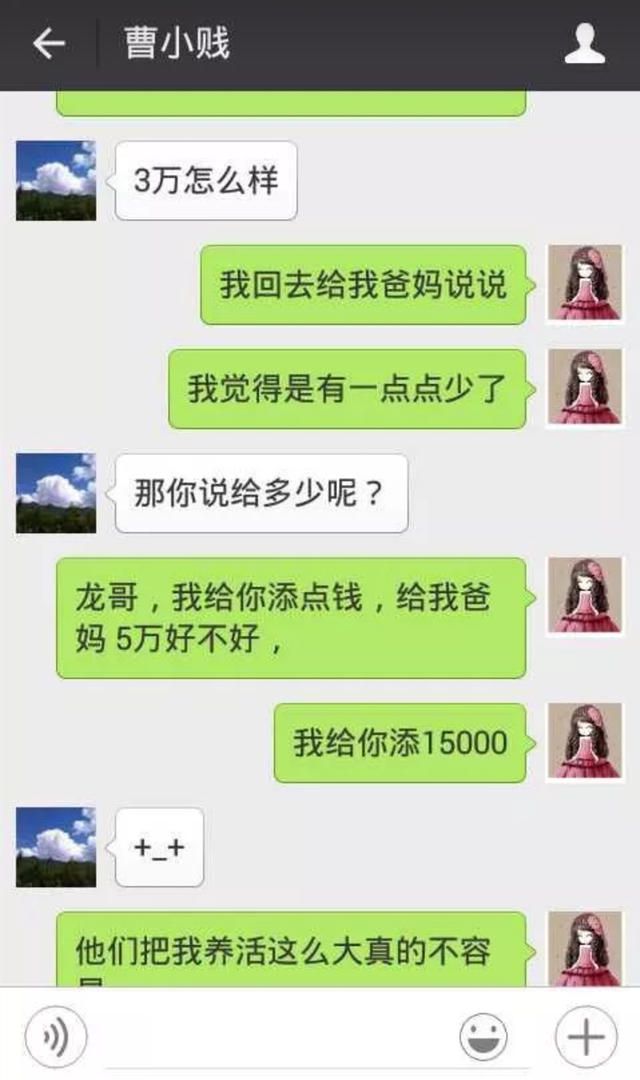Open the plus attachment menu
The height and width of the screenshot is (1080, 640).
pos(586,1036)
